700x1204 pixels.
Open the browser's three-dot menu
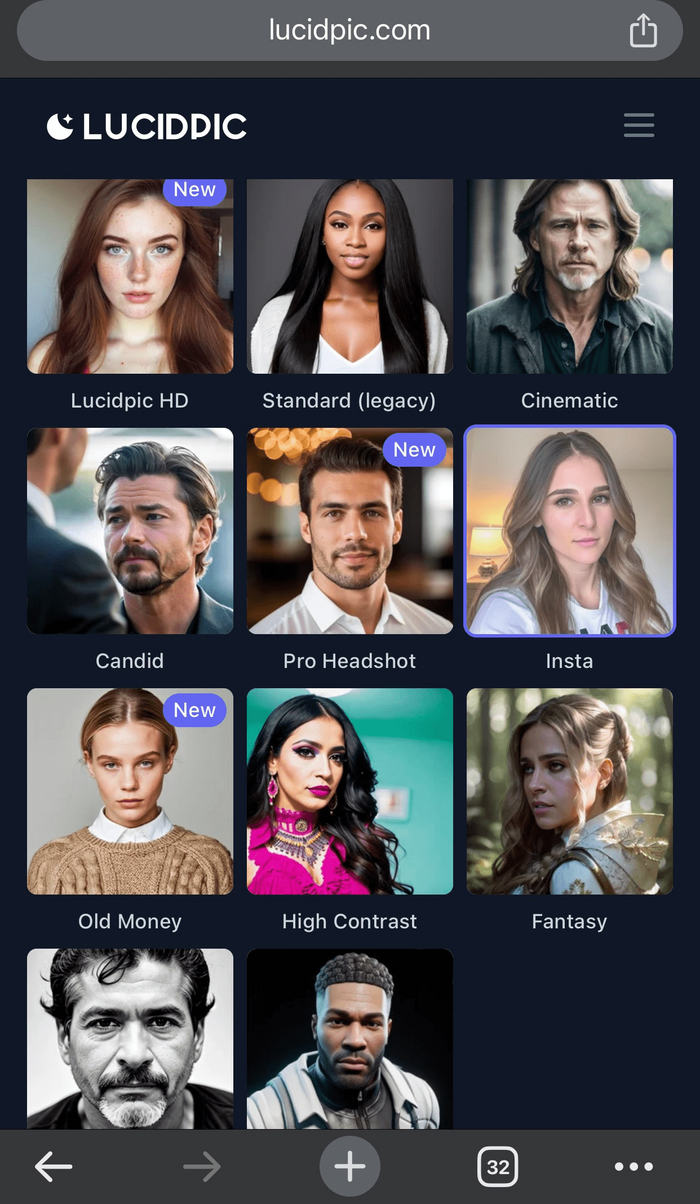[x=633, y=1166]
